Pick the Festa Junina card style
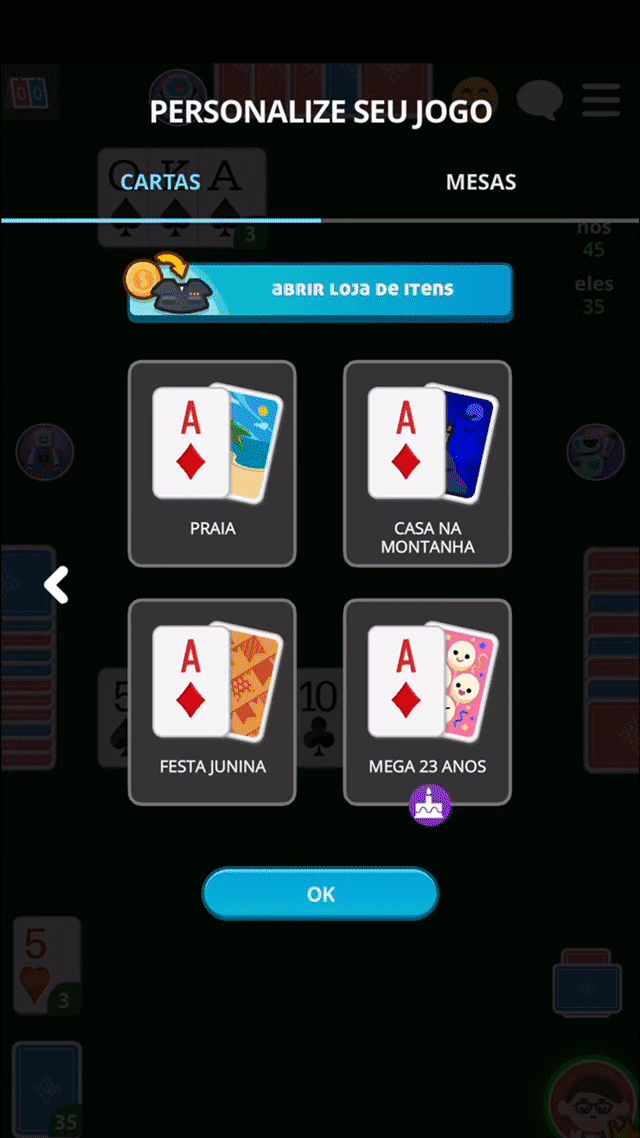 [212, 702]
